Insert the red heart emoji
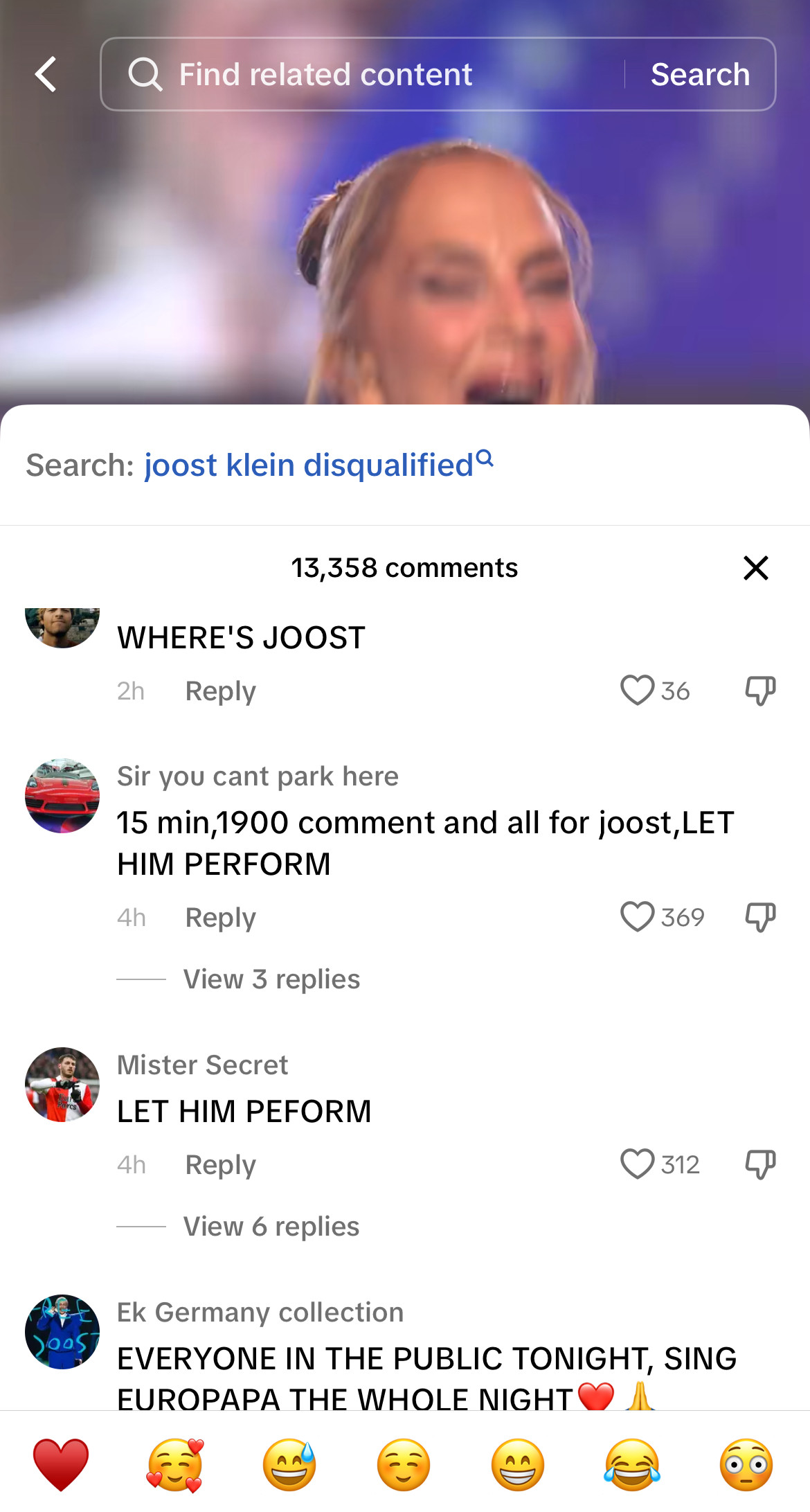Image resolution: width=810 pixels, height=1512 pixels. coord(61,1464)
